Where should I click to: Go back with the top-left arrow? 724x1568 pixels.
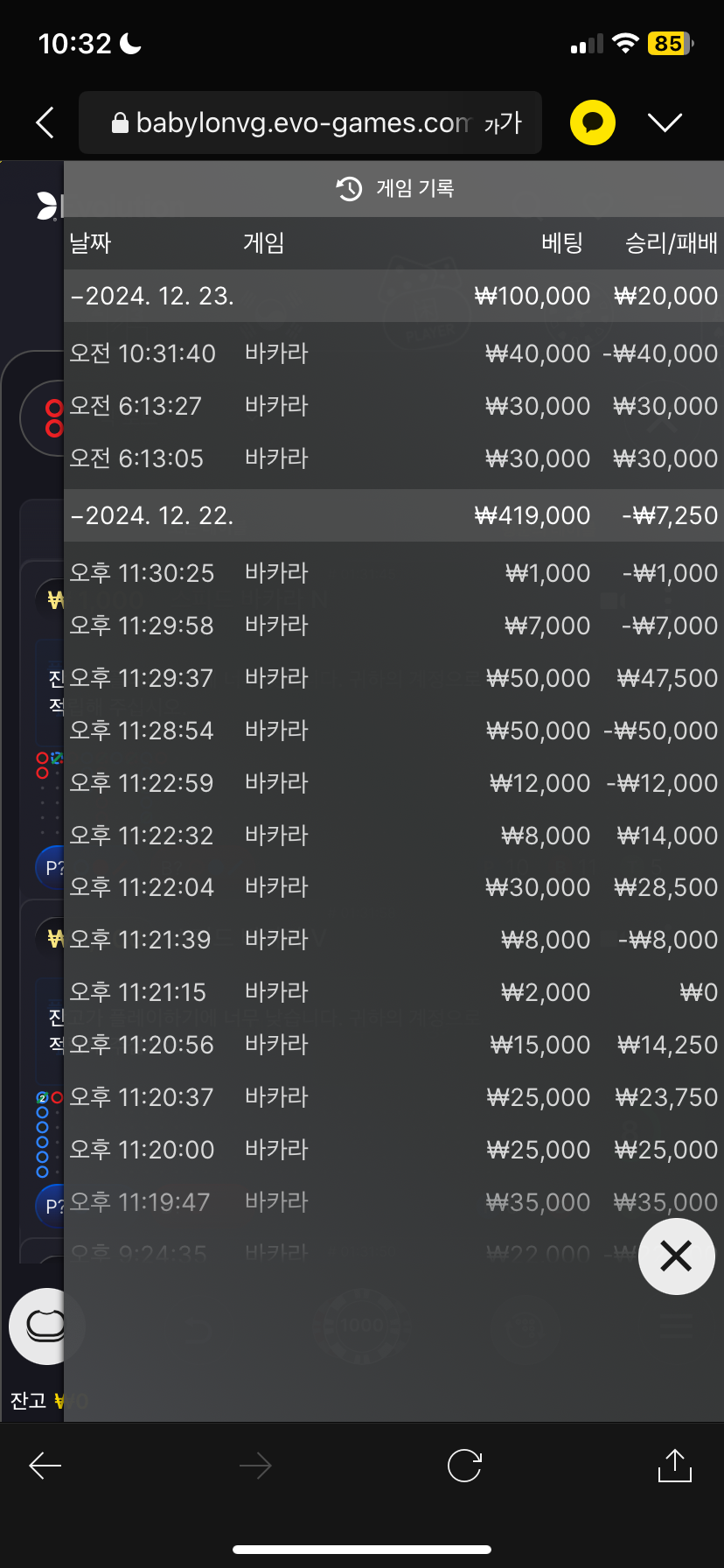click(x=45, y=122)
